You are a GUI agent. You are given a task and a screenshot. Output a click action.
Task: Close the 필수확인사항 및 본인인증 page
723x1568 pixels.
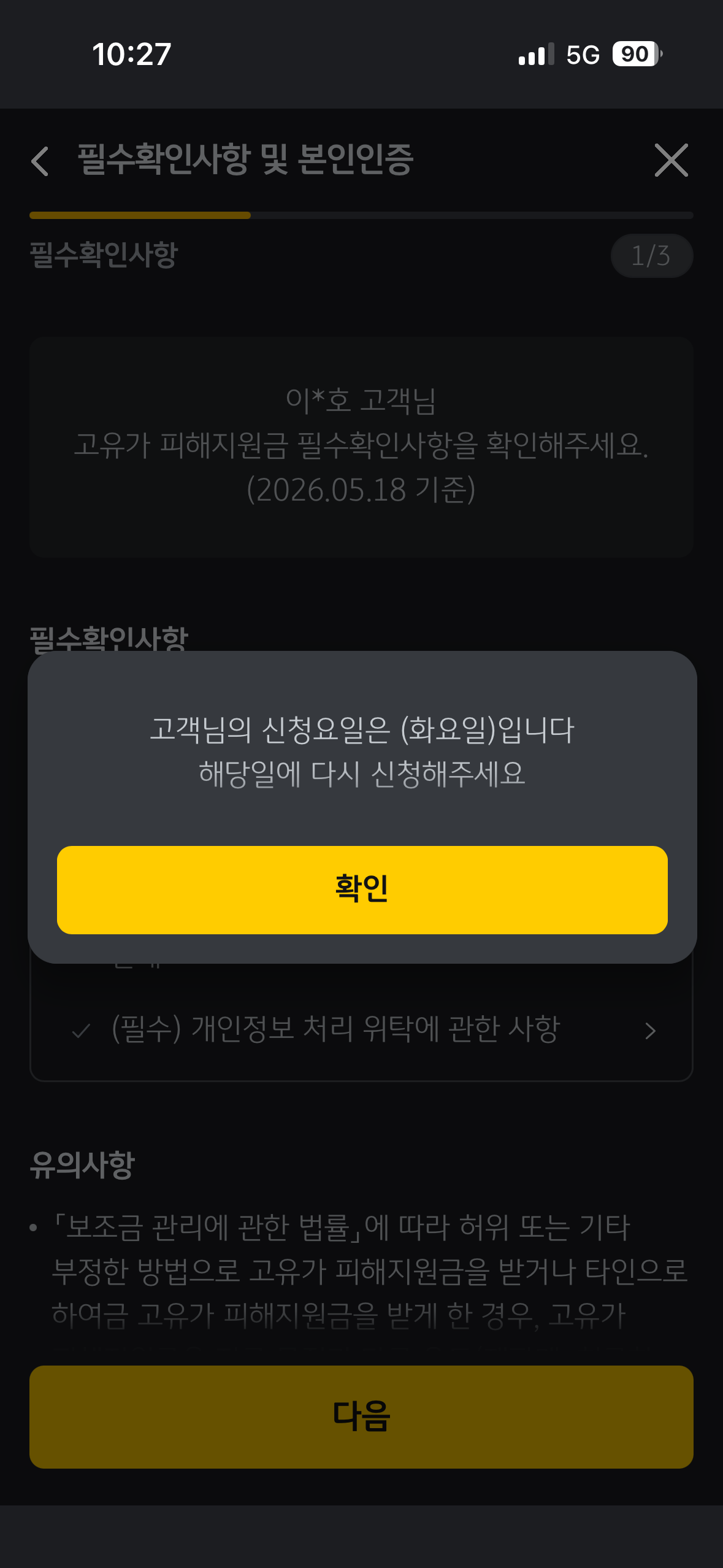[671, 161]
